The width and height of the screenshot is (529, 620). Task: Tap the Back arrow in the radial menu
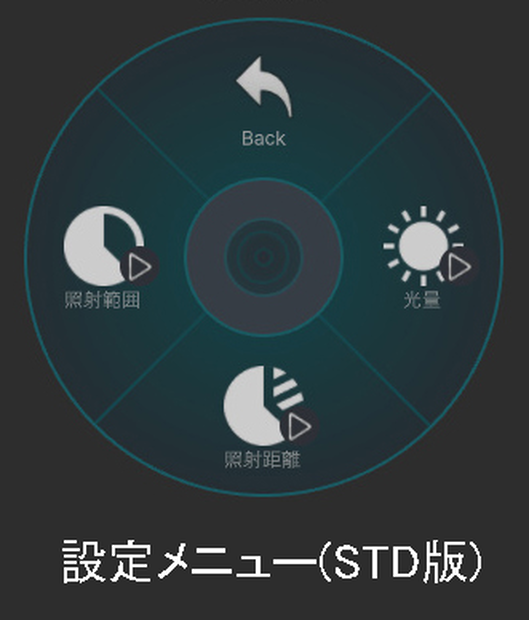[x=264, y=87]
